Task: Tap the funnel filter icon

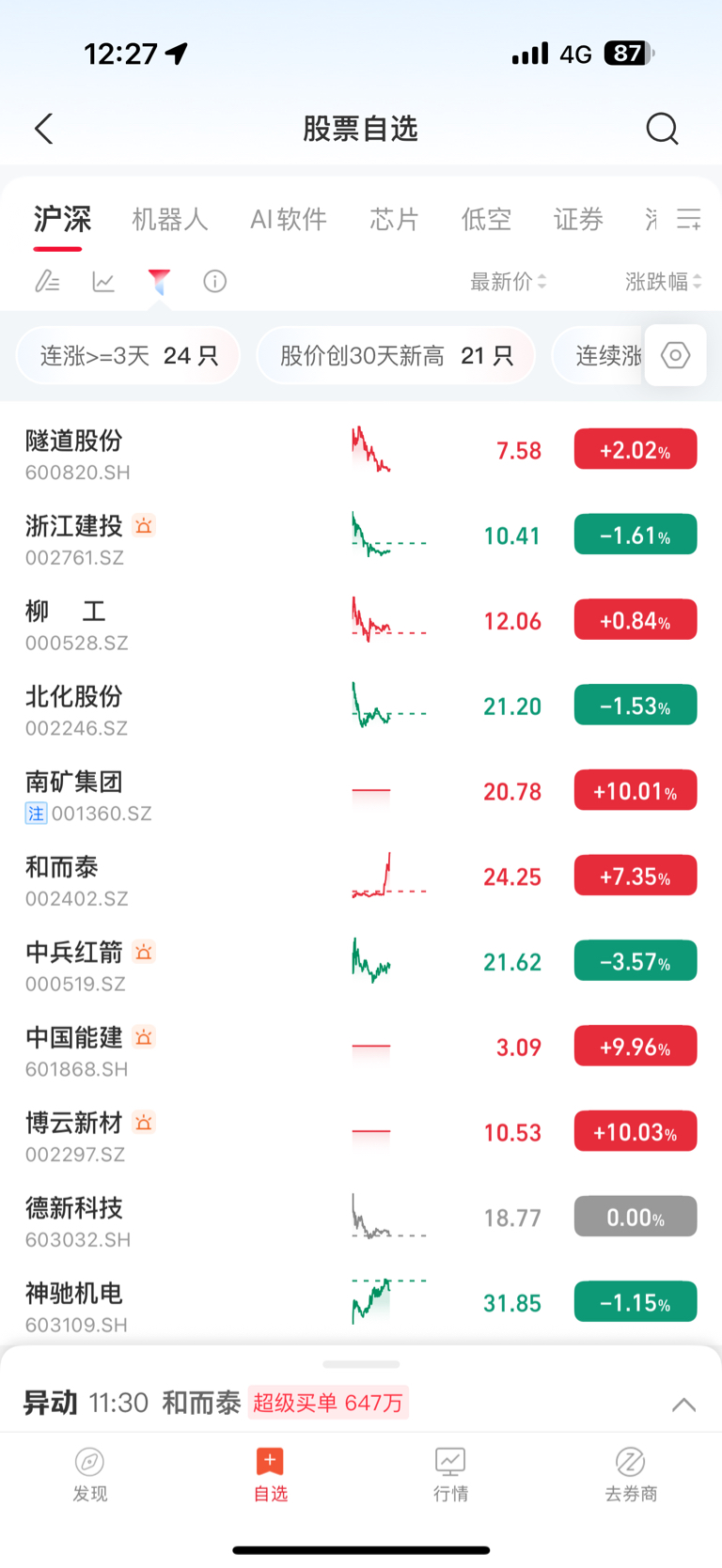Action: (x=159, y=281)
